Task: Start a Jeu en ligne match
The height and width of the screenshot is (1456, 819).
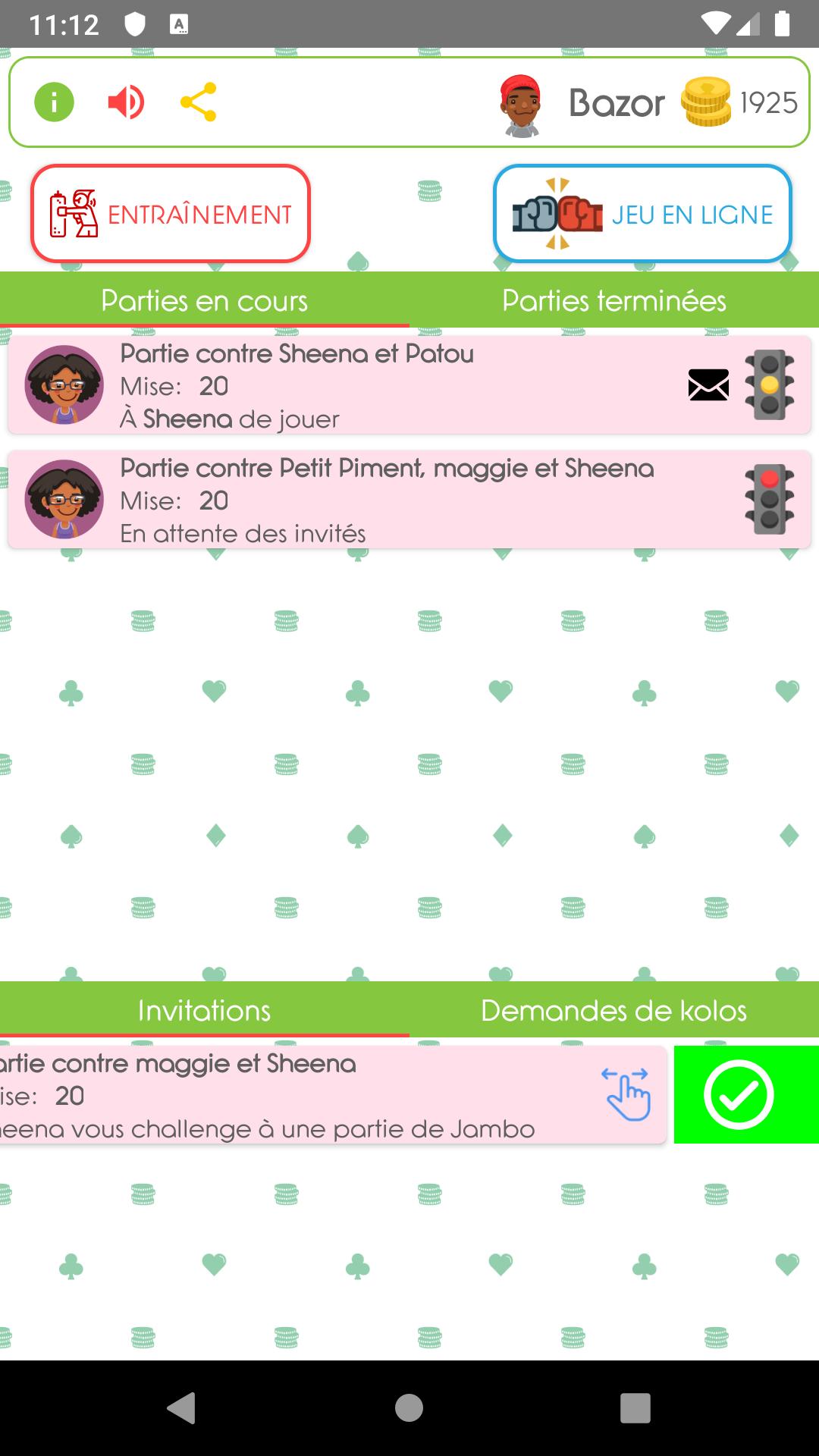Action: (642, 214)
